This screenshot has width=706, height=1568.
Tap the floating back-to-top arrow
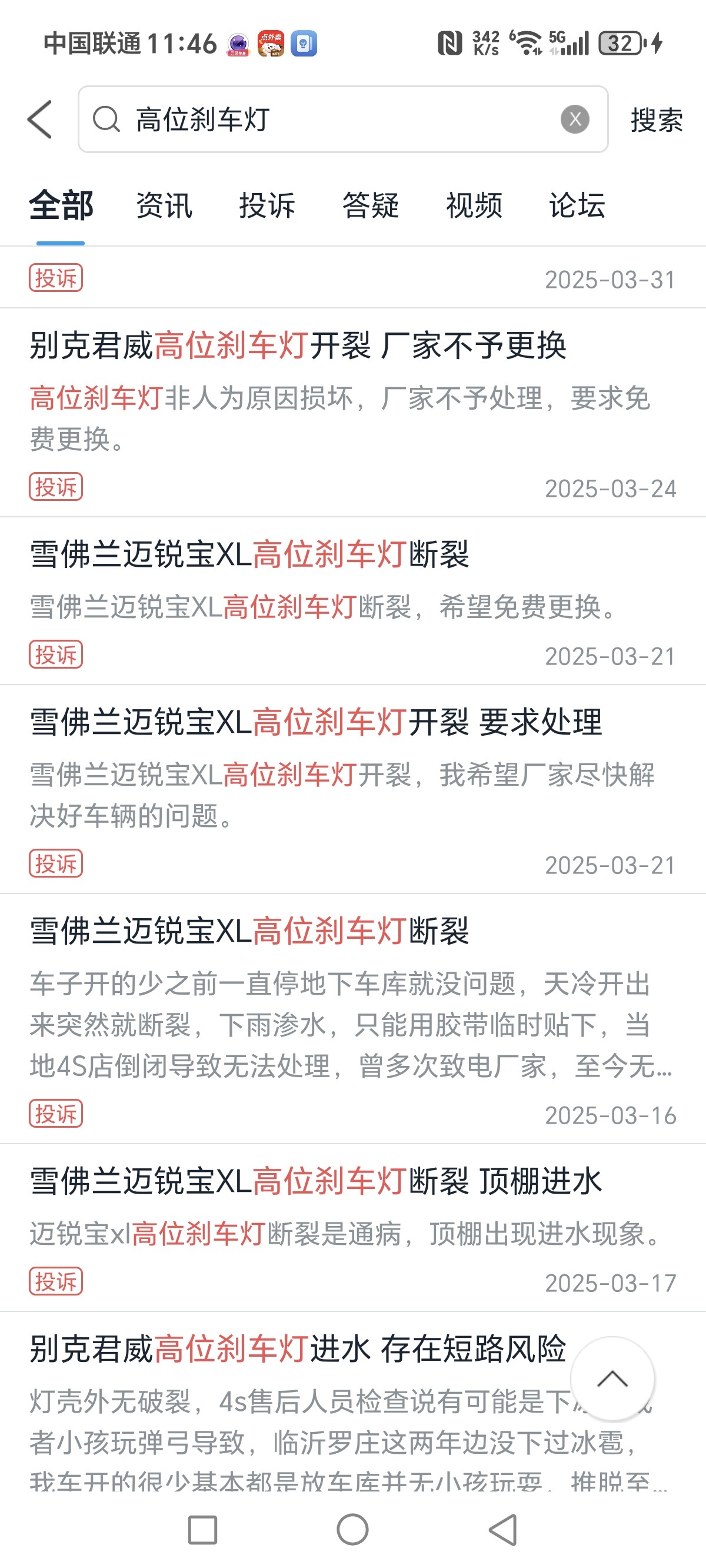coord(612,1379)
